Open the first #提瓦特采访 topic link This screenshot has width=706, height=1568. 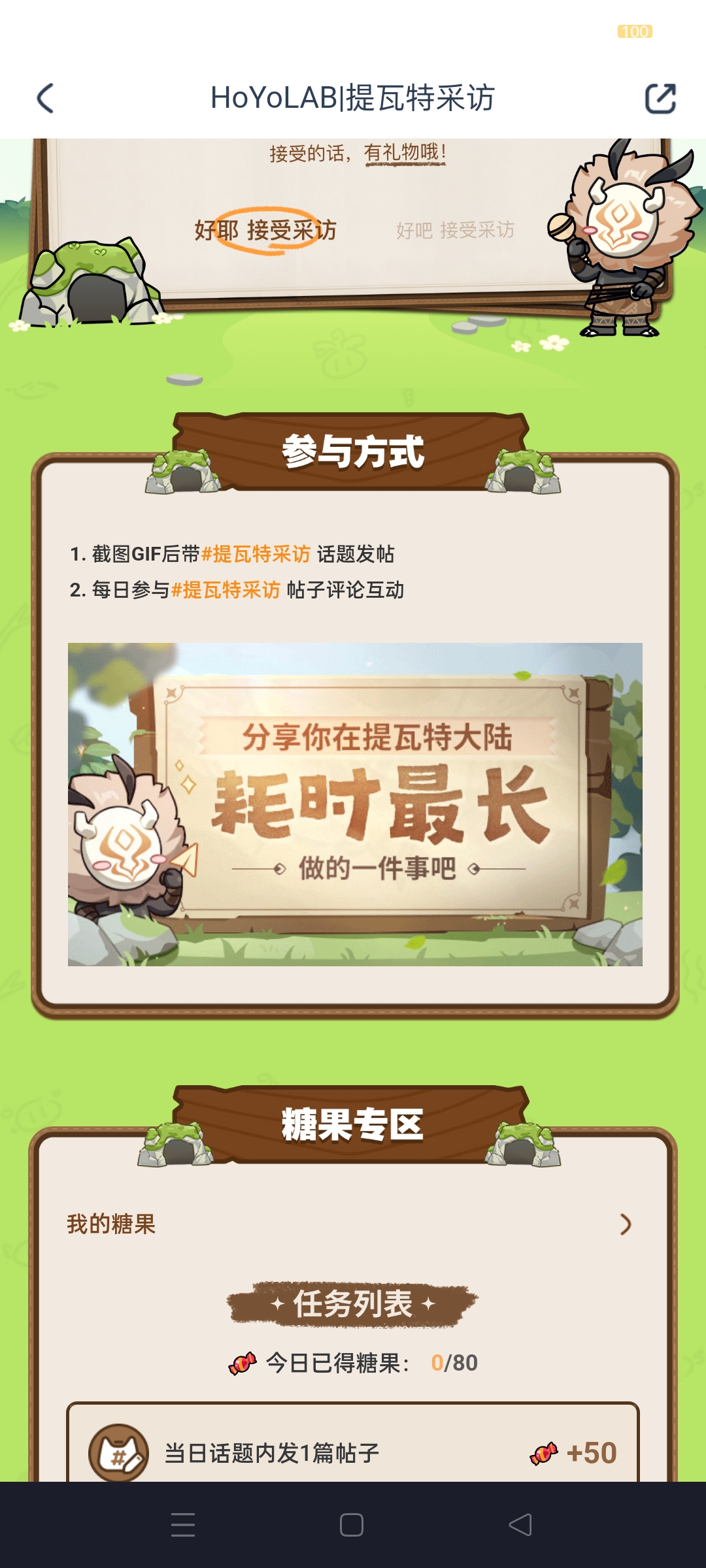click(x=256, y=554)
